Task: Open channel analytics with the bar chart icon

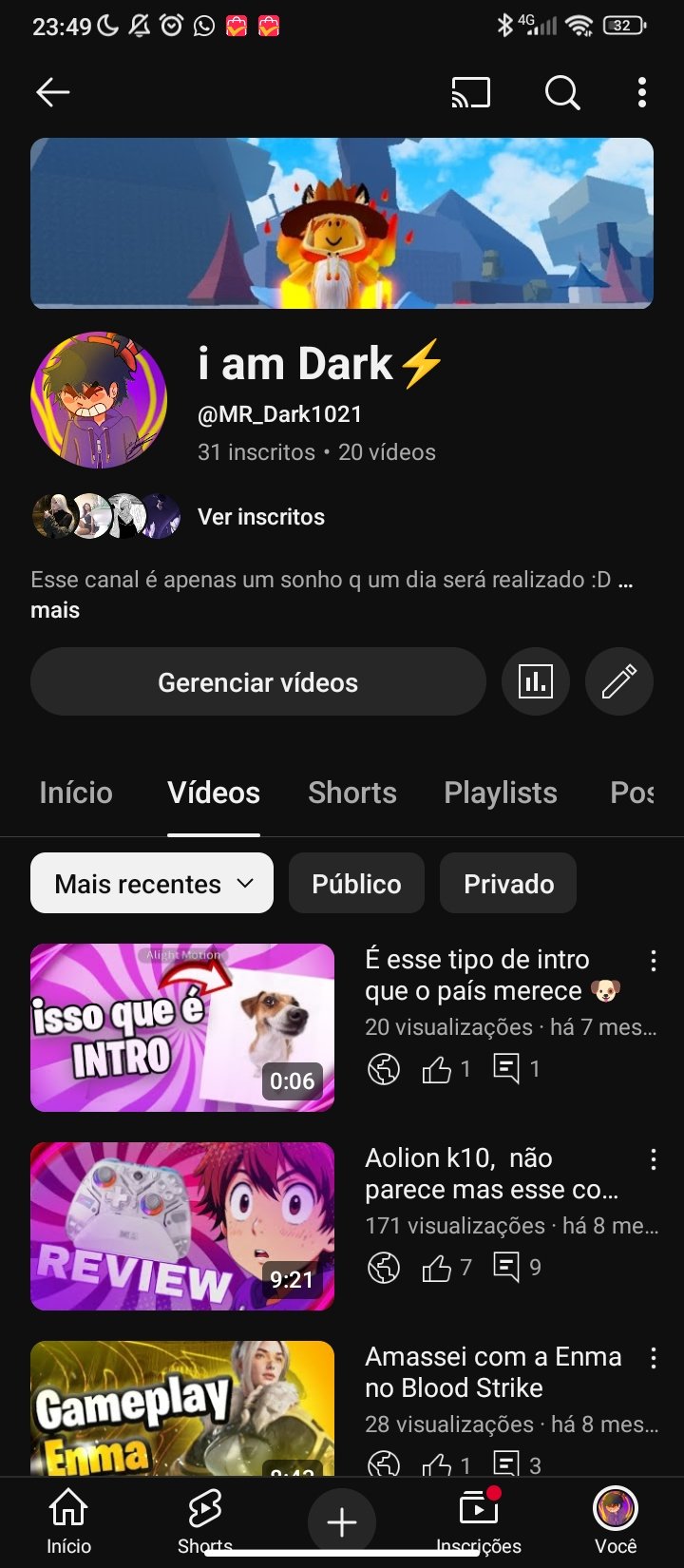Action: pyautogui.click(x=536, y=681)
